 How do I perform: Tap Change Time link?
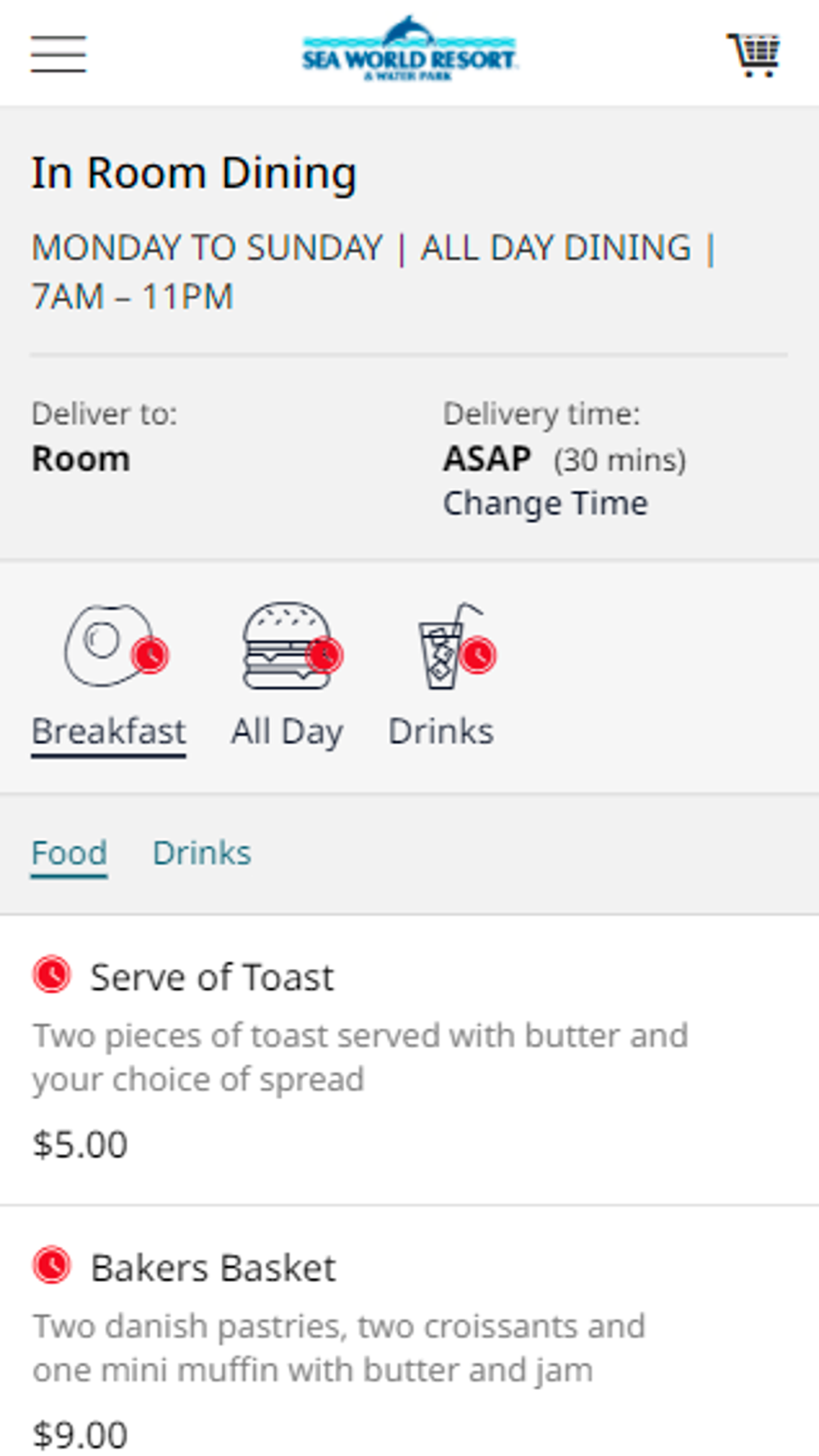[x=545, y=503]
